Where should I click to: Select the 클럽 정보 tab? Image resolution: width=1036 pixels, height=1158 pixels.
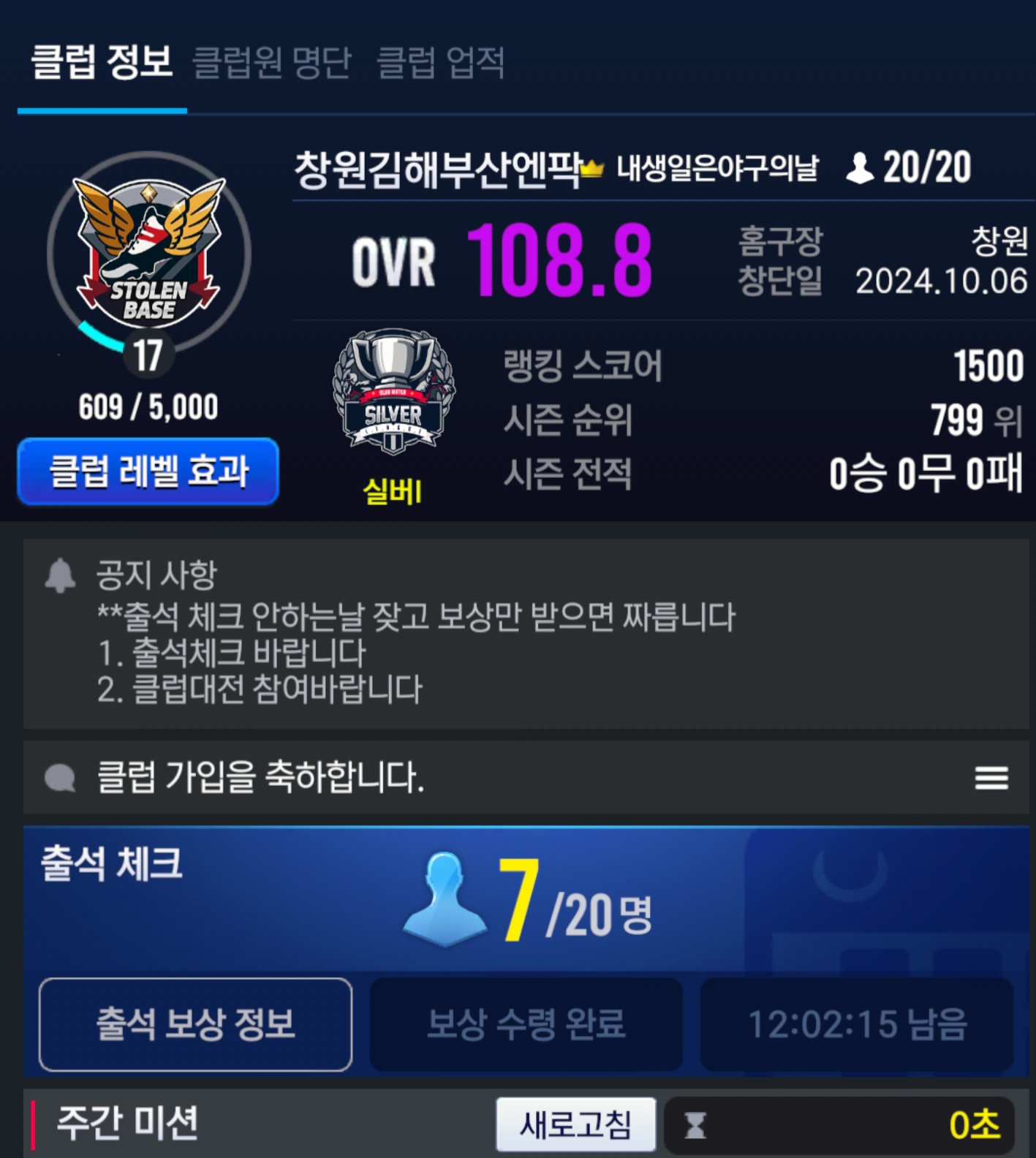pyautogui.click(x=102, y=62)
